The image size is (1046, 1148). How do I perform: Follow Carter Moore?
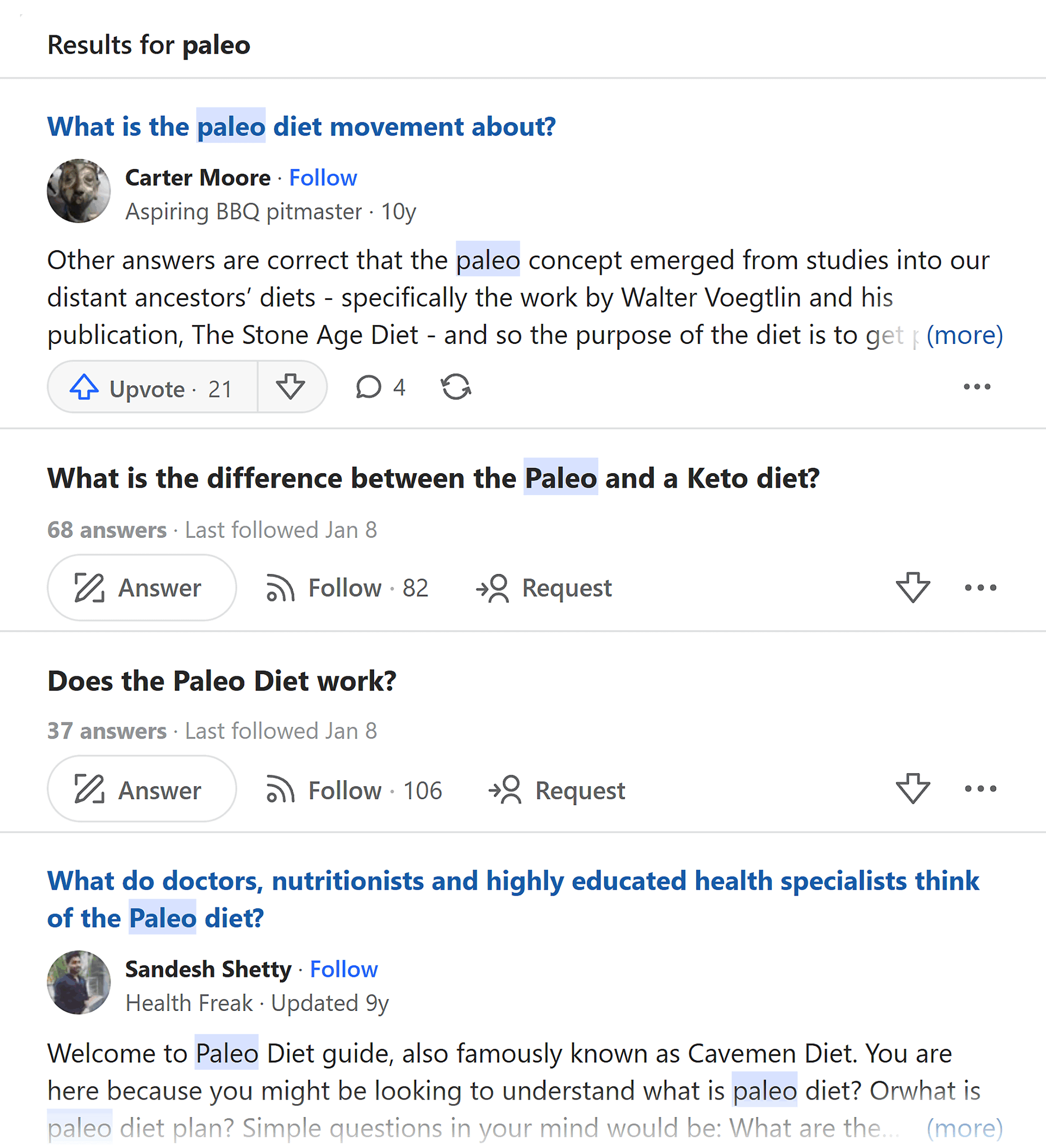point(323,178)
